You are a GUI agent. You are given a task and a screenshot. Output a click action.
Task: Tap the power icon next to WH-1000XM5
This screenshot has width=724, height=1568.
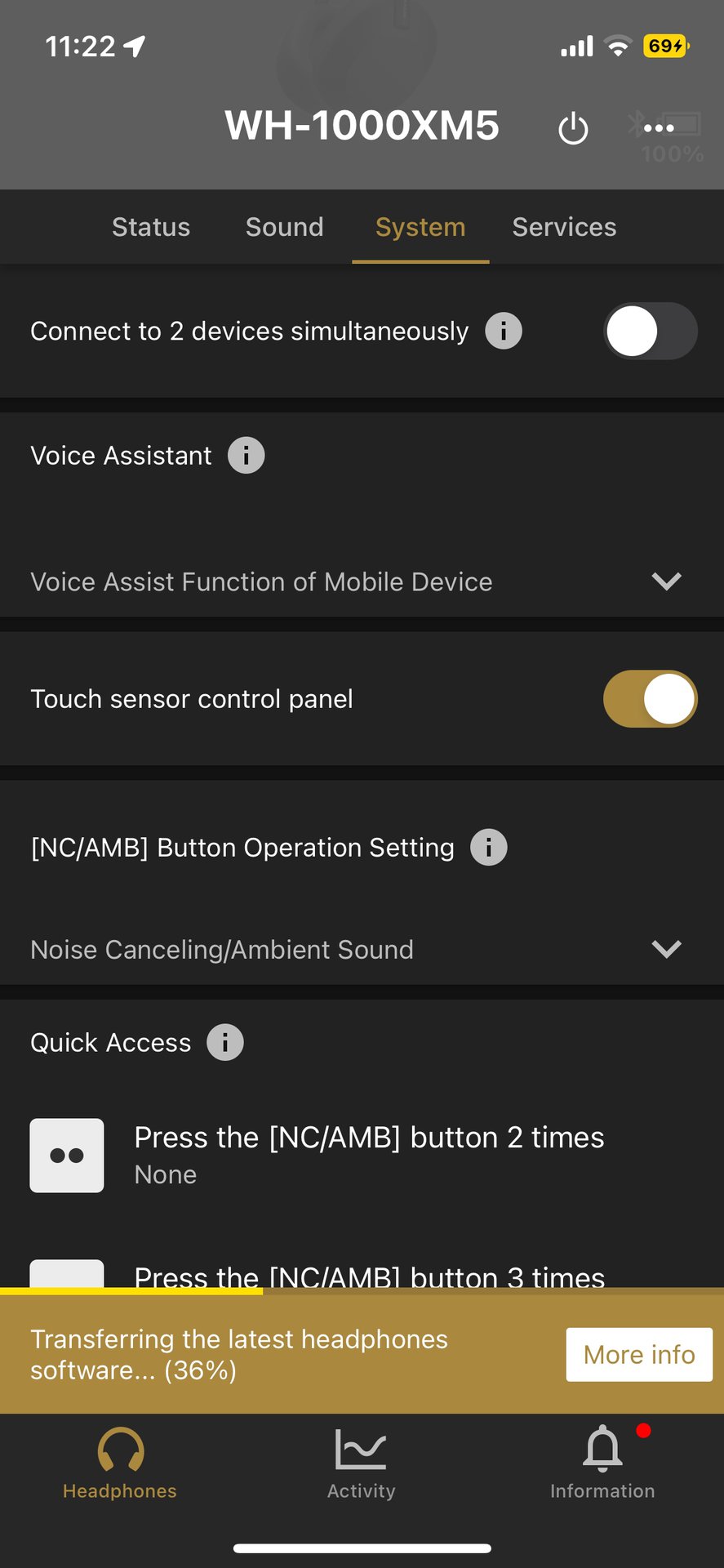(573, 128)
